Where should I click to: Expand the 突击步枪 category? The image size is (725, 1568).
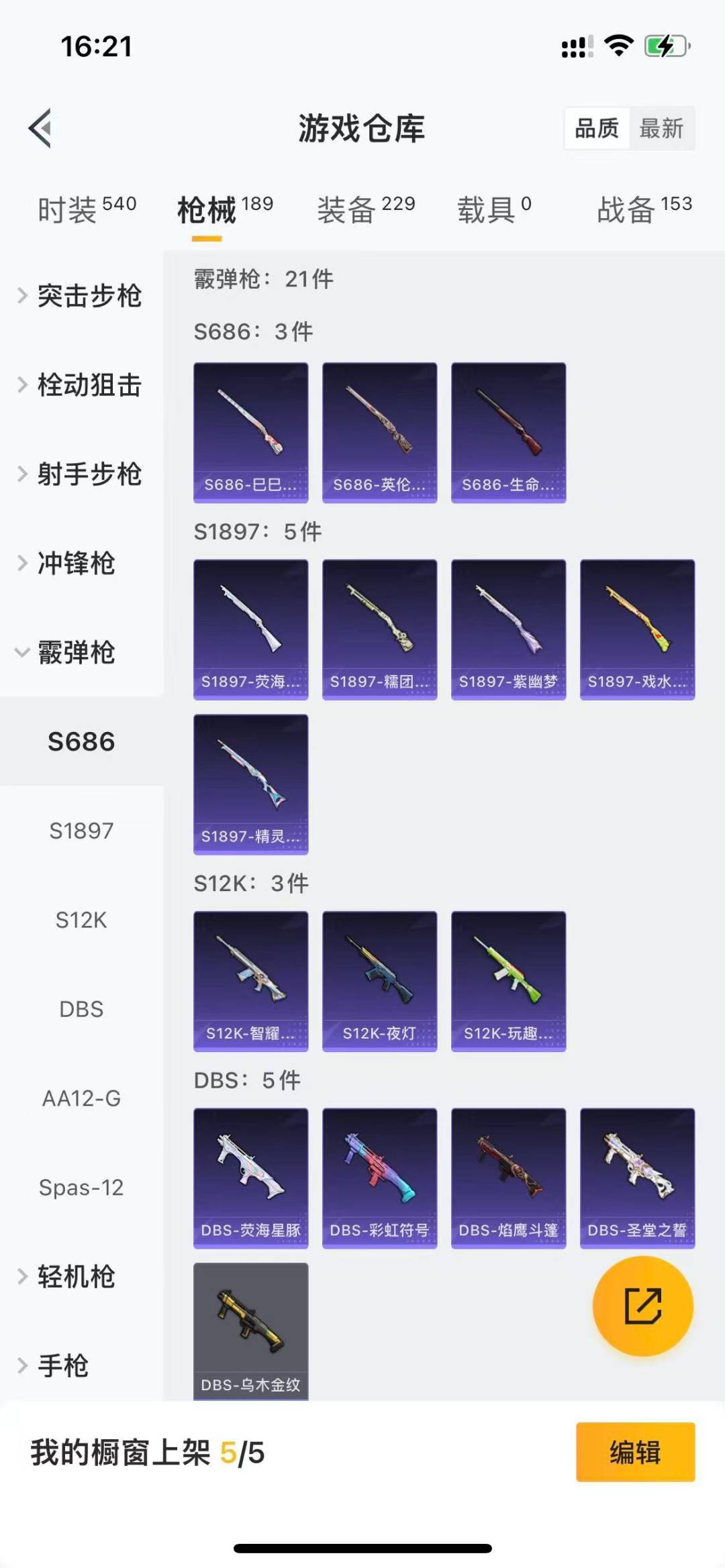click(x=81, y=296)
